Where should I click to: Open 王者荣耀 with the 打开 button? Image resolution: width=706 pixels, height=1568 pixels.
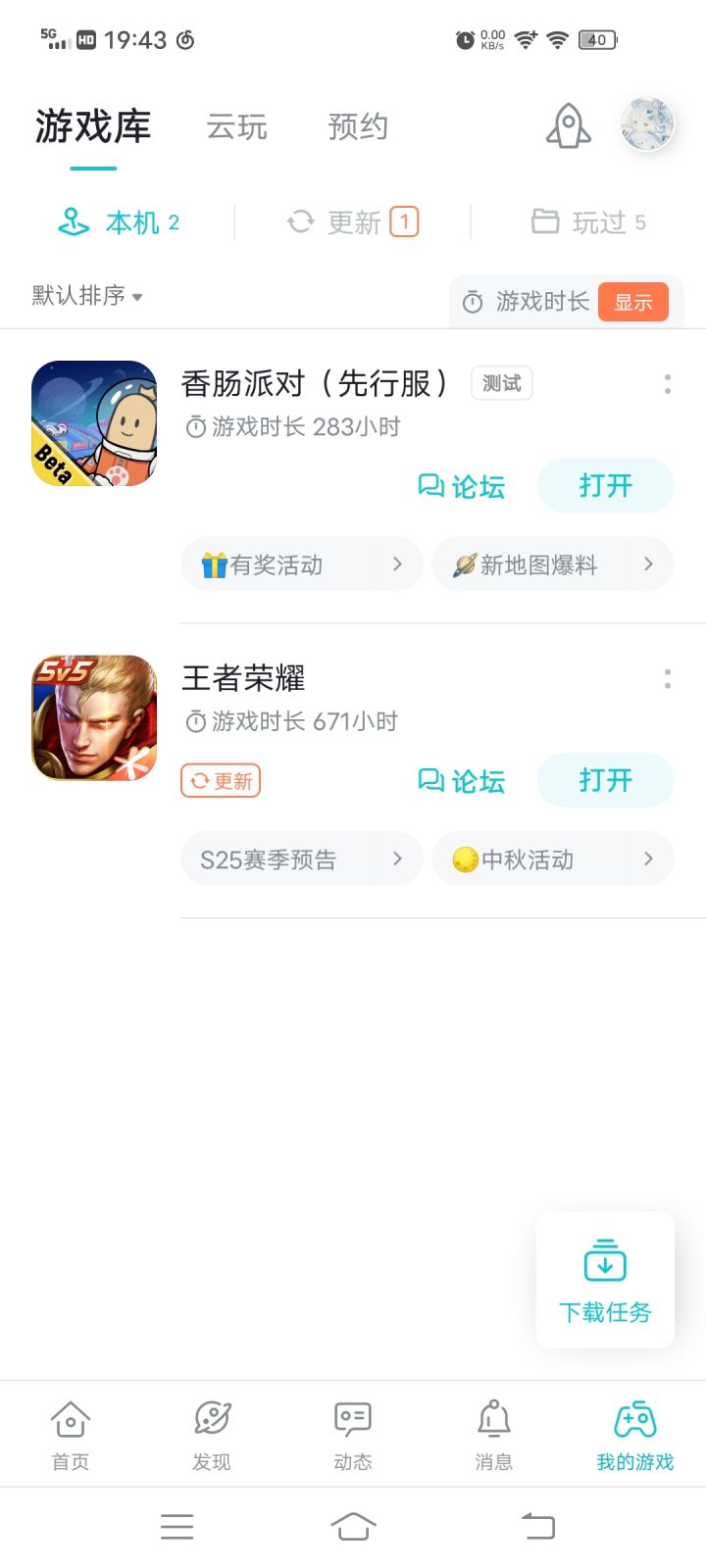tap(605, 780)
